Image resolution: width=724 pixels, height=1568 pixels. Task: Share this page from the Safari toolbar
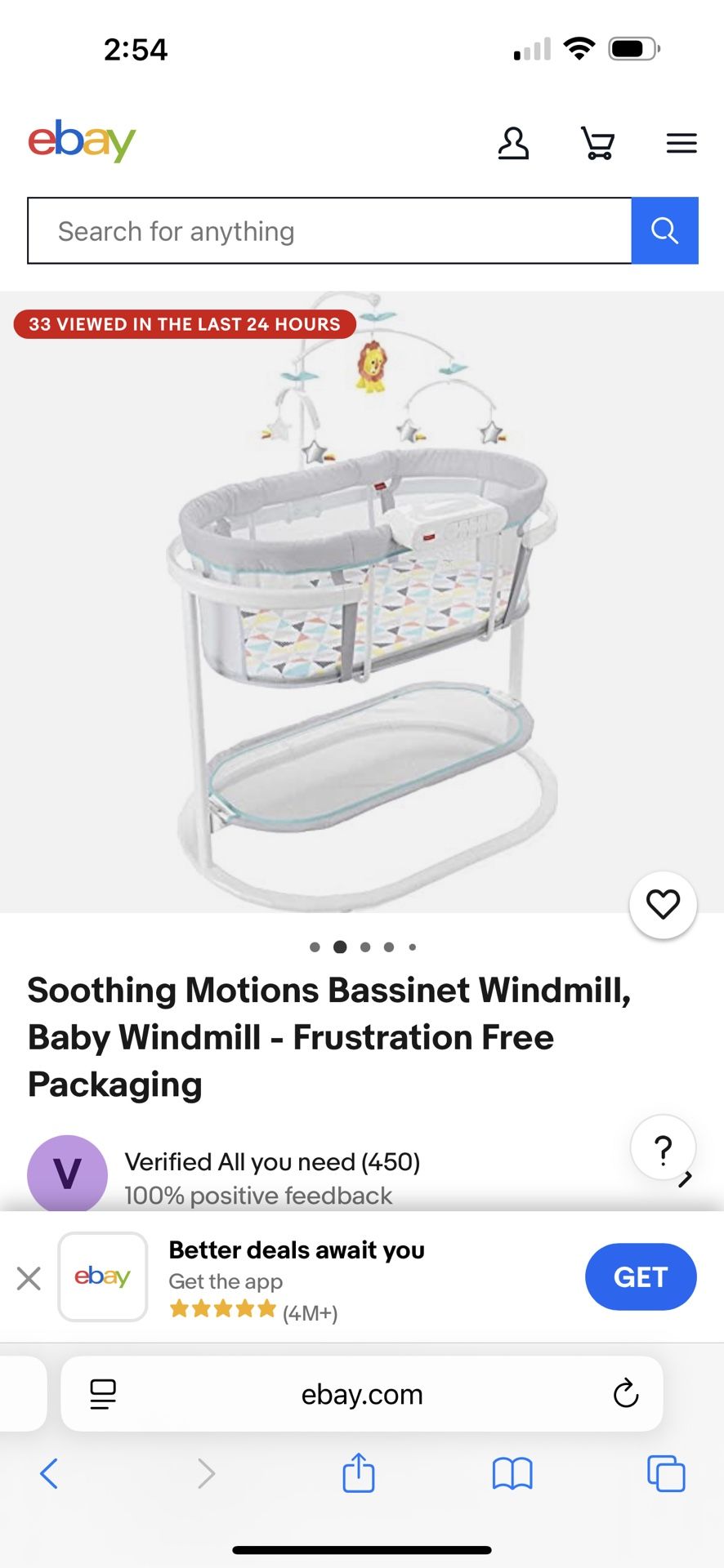(358, 1473)
